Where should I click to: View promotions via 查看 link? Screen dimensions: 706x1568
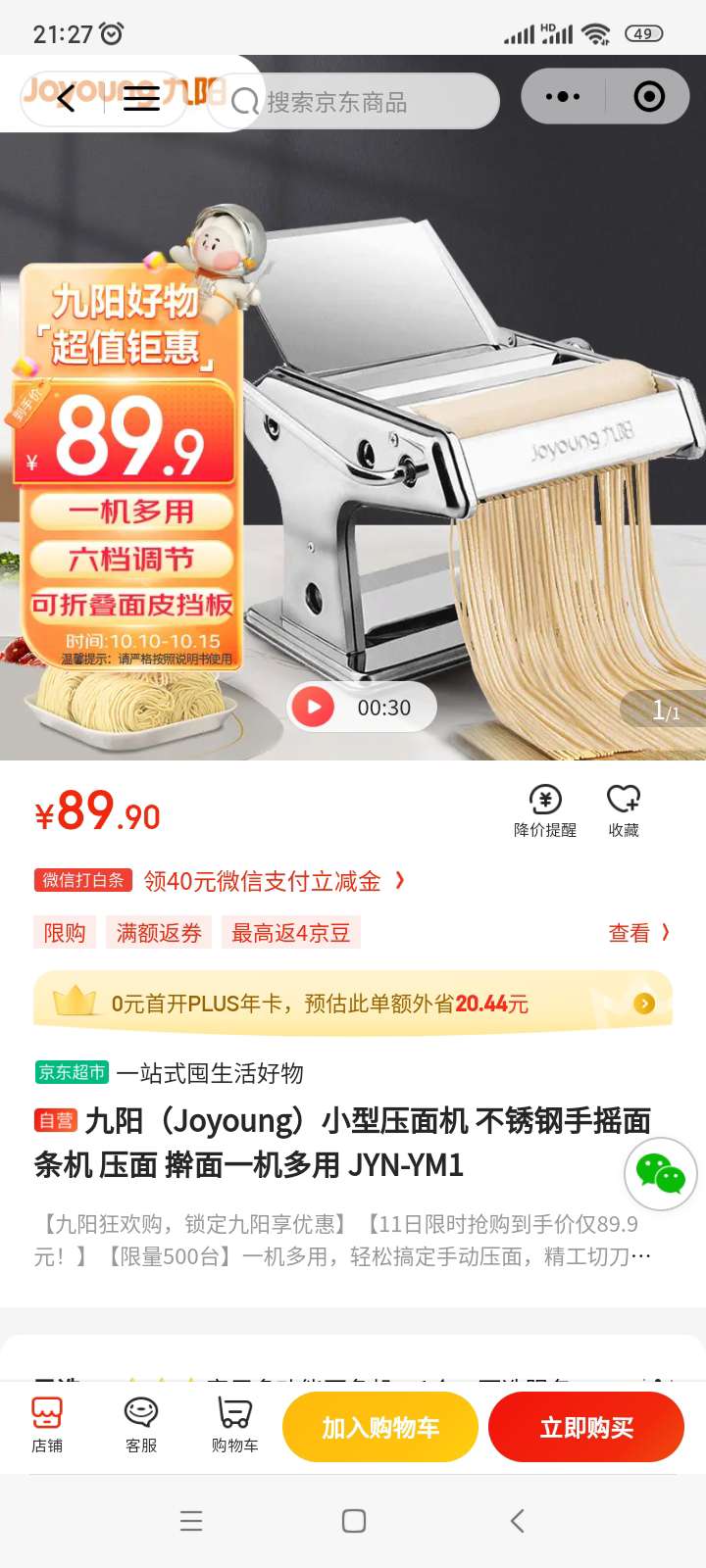[x=638, y=933]
